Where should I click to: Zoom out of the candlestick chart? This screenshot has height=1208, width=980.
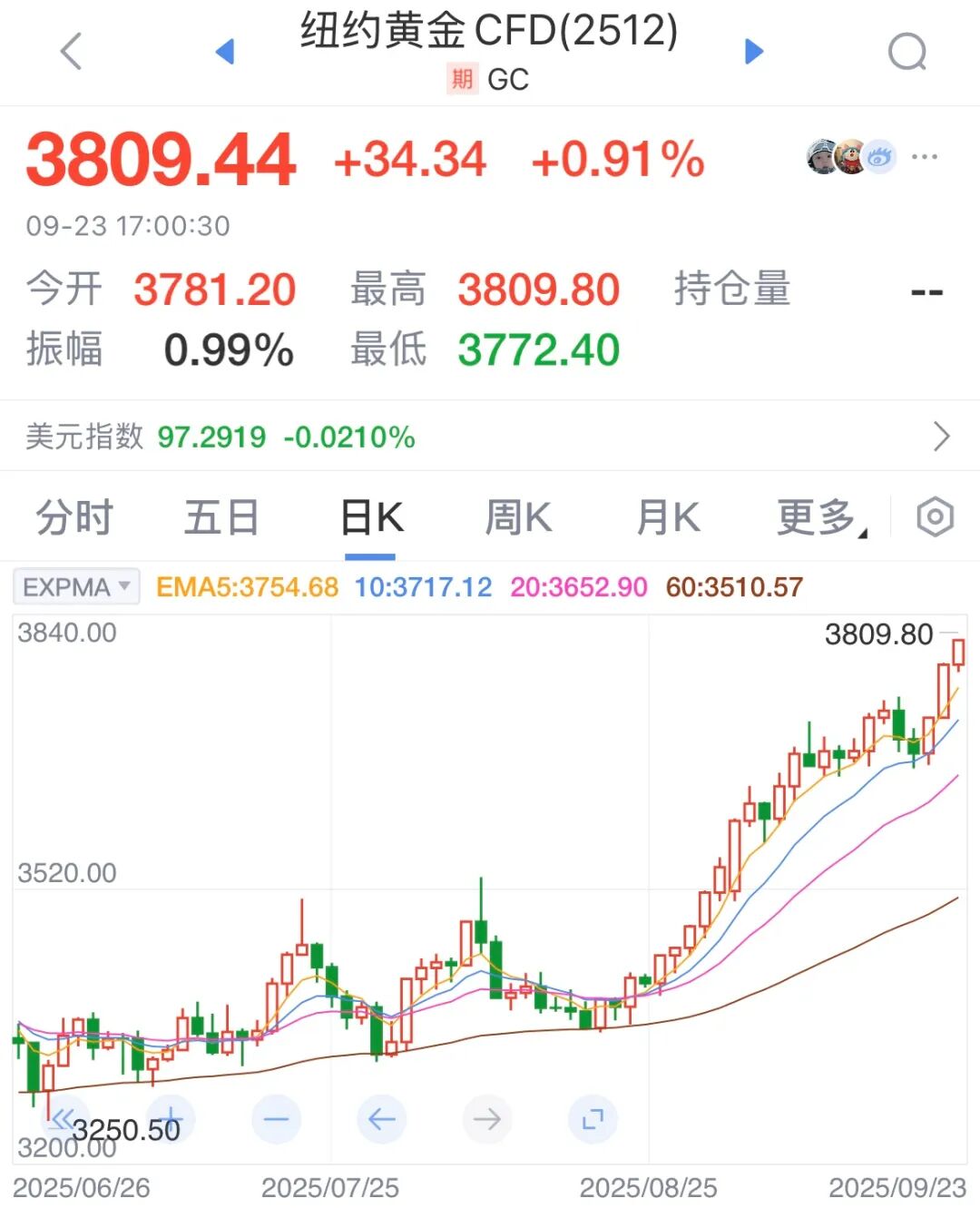tap(278, 1119)
